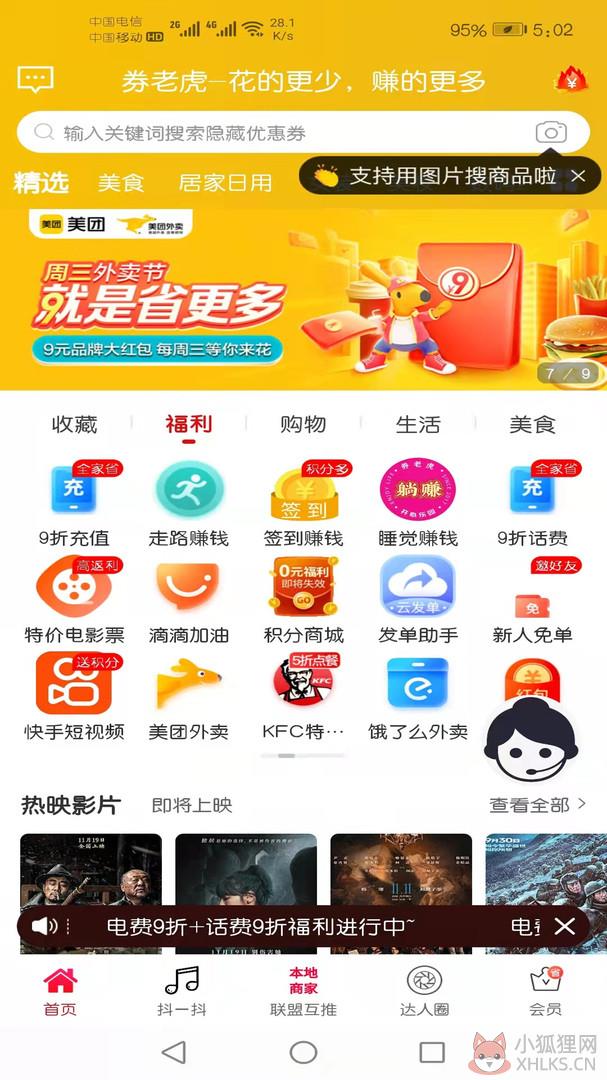The height and width of the screenshot is (1080, 607).
Task: Open 签到赚钱 check-in
Action: tap(303, 504)
